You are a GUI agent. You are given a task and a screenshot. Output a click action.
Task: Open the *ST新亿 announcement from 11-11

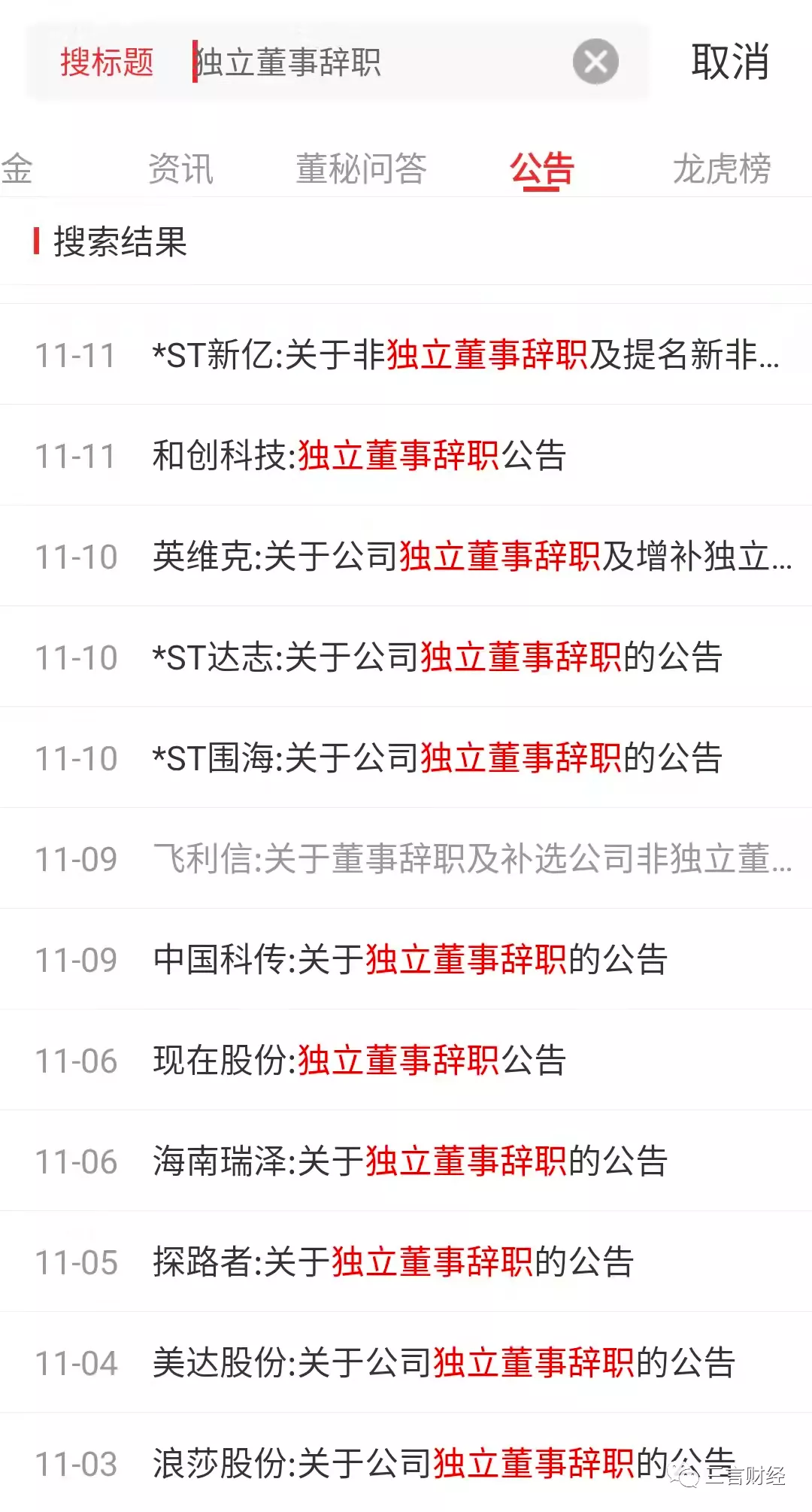pos(465,355)
